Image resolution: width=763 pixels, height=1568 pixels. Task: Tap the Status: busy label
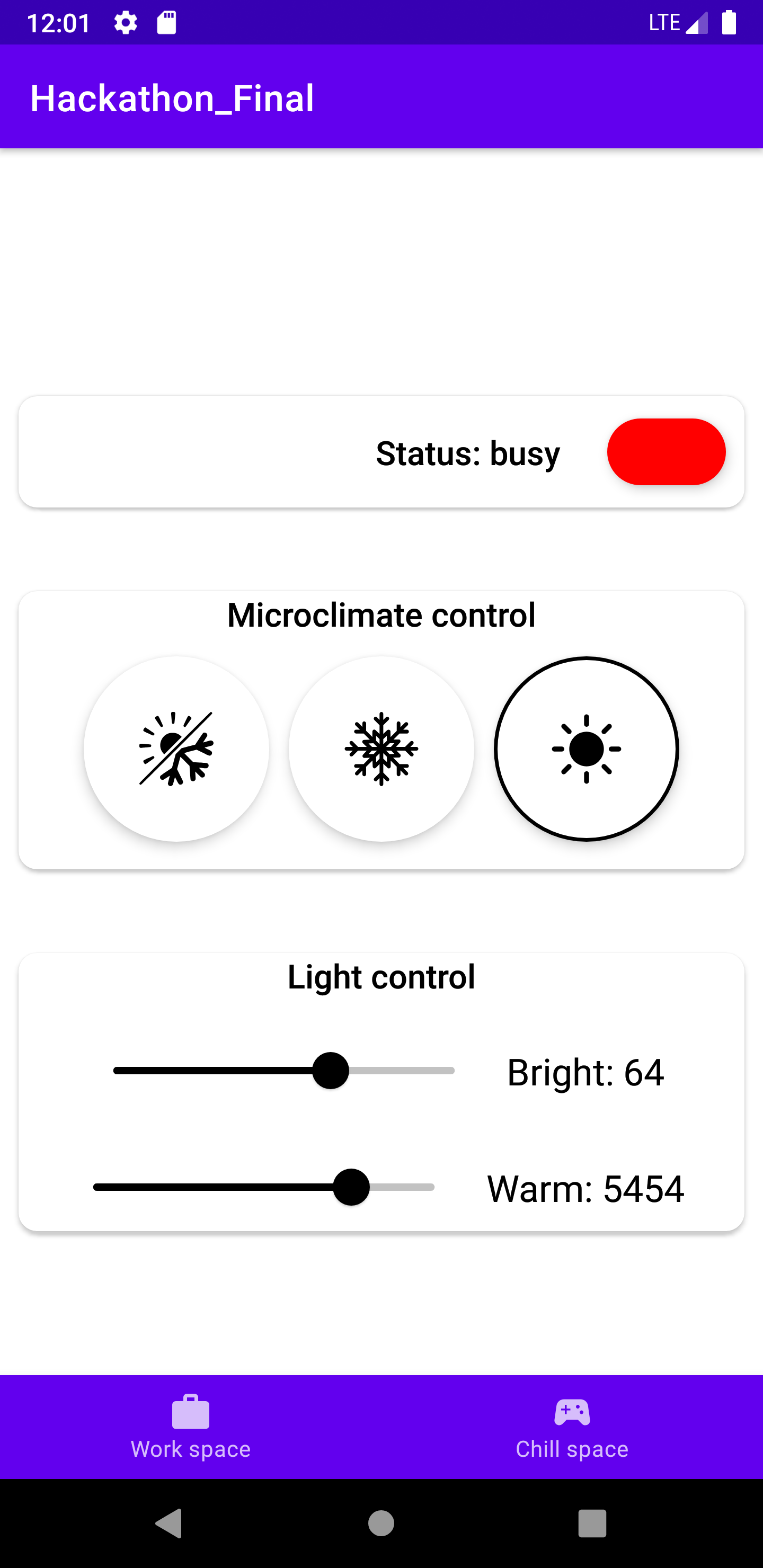coord(468,452)
